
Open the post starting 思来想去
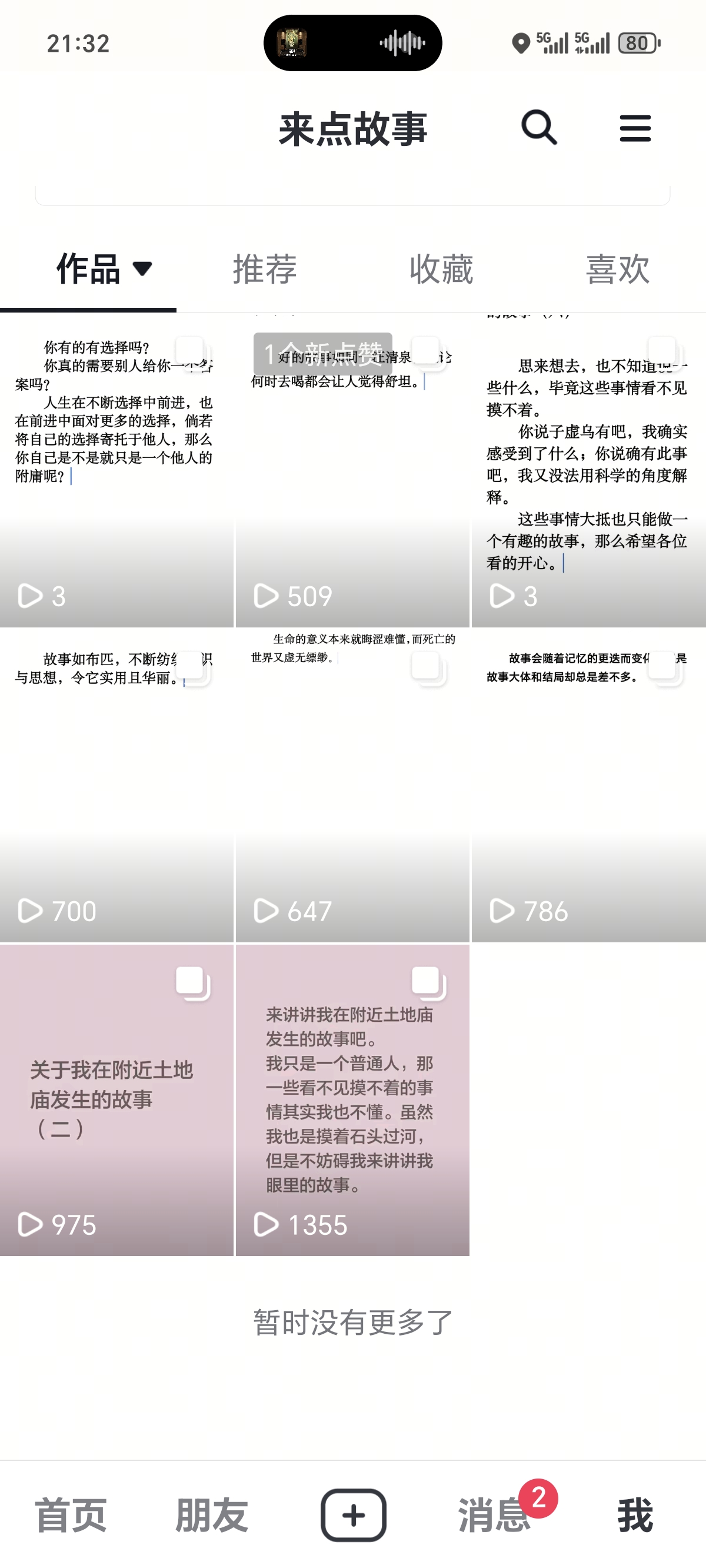(588, 469)
